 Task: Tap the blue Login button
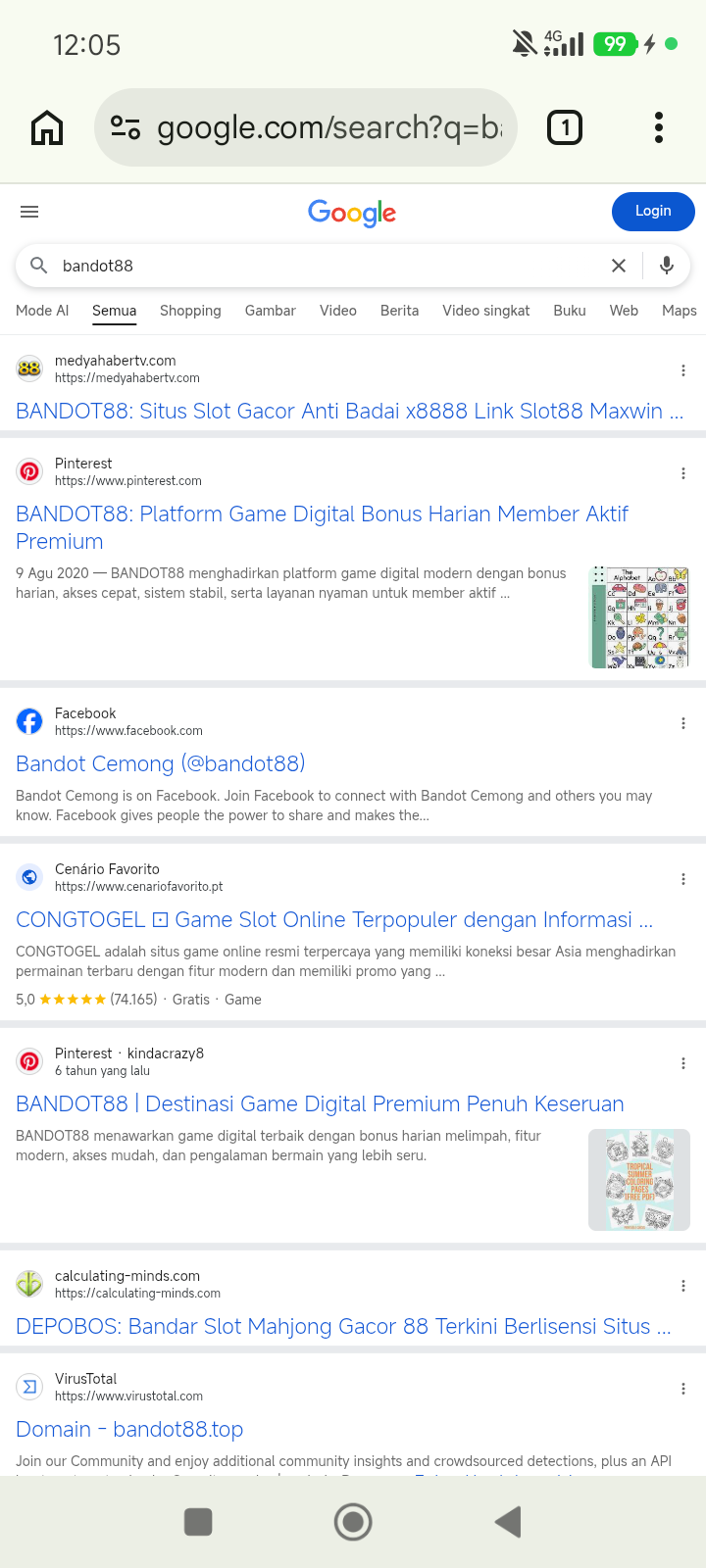(653, 211)
